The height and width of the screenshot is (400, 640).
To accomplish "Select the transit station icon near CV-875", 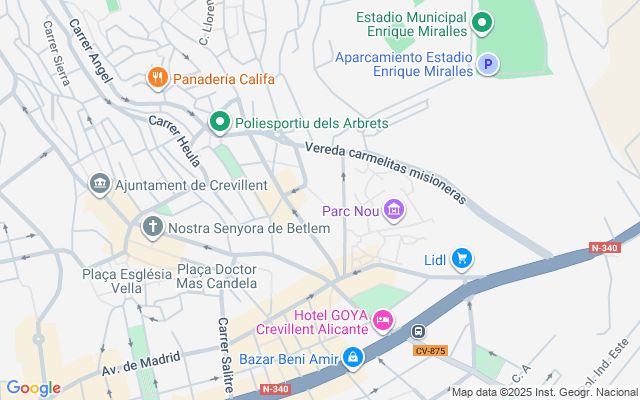I will coord(418,332).
